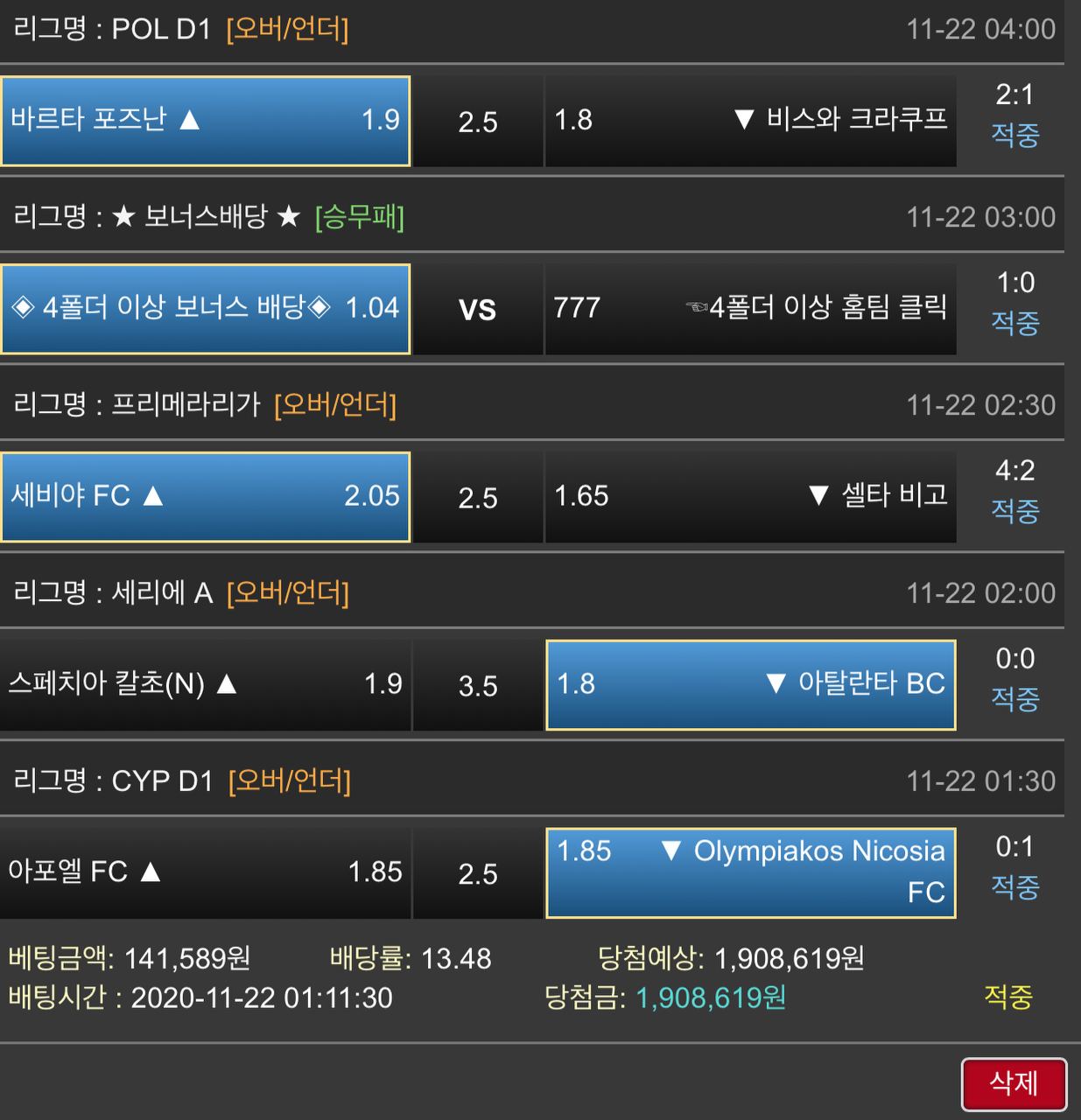The width and height of the screenshot is (1081, 1120).
Task: Select 비스와 크라쿠프 under at 1.8
Action: 750,121
